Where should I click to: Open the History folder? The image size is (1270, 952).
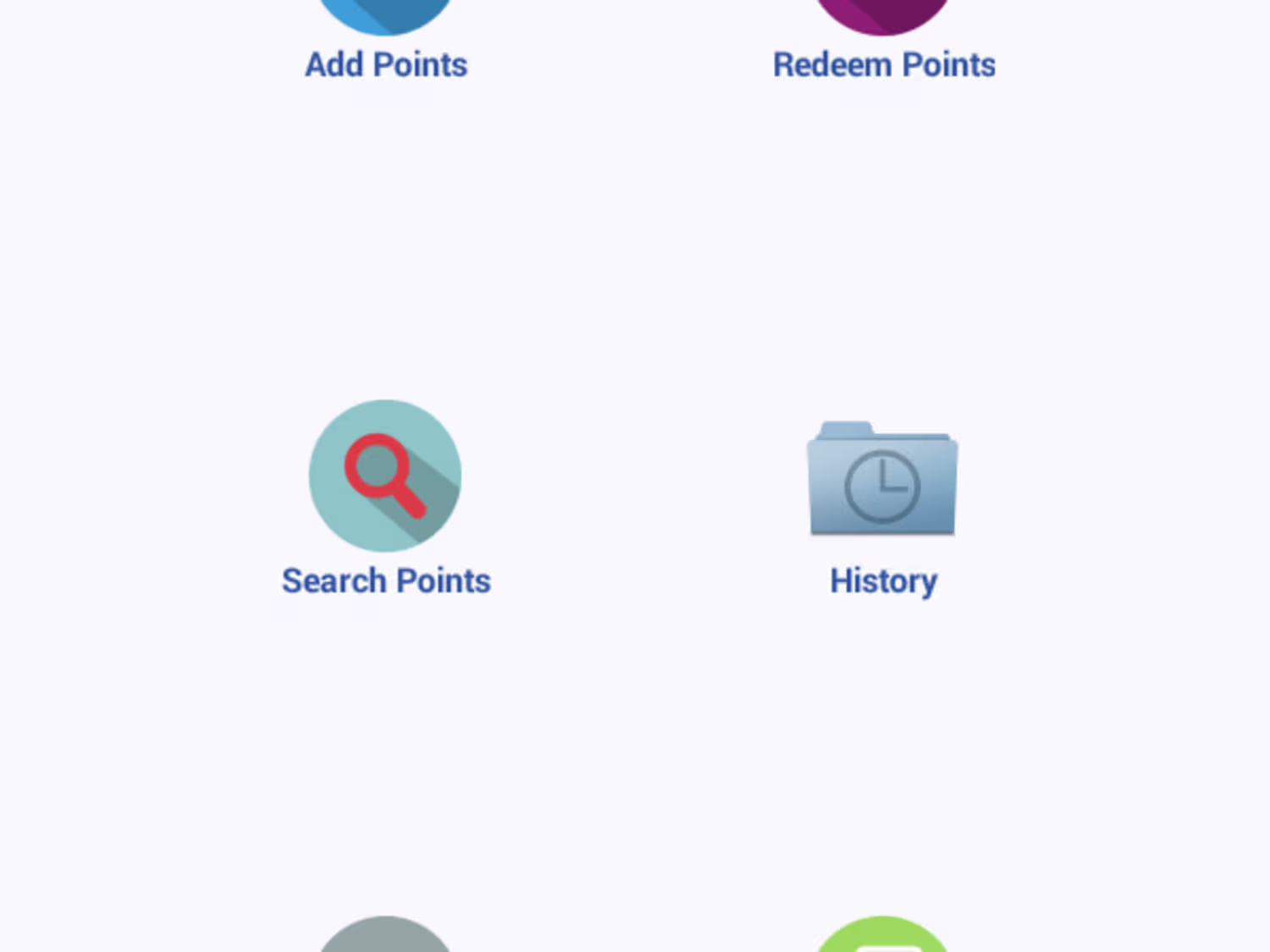tap(882, 480)
